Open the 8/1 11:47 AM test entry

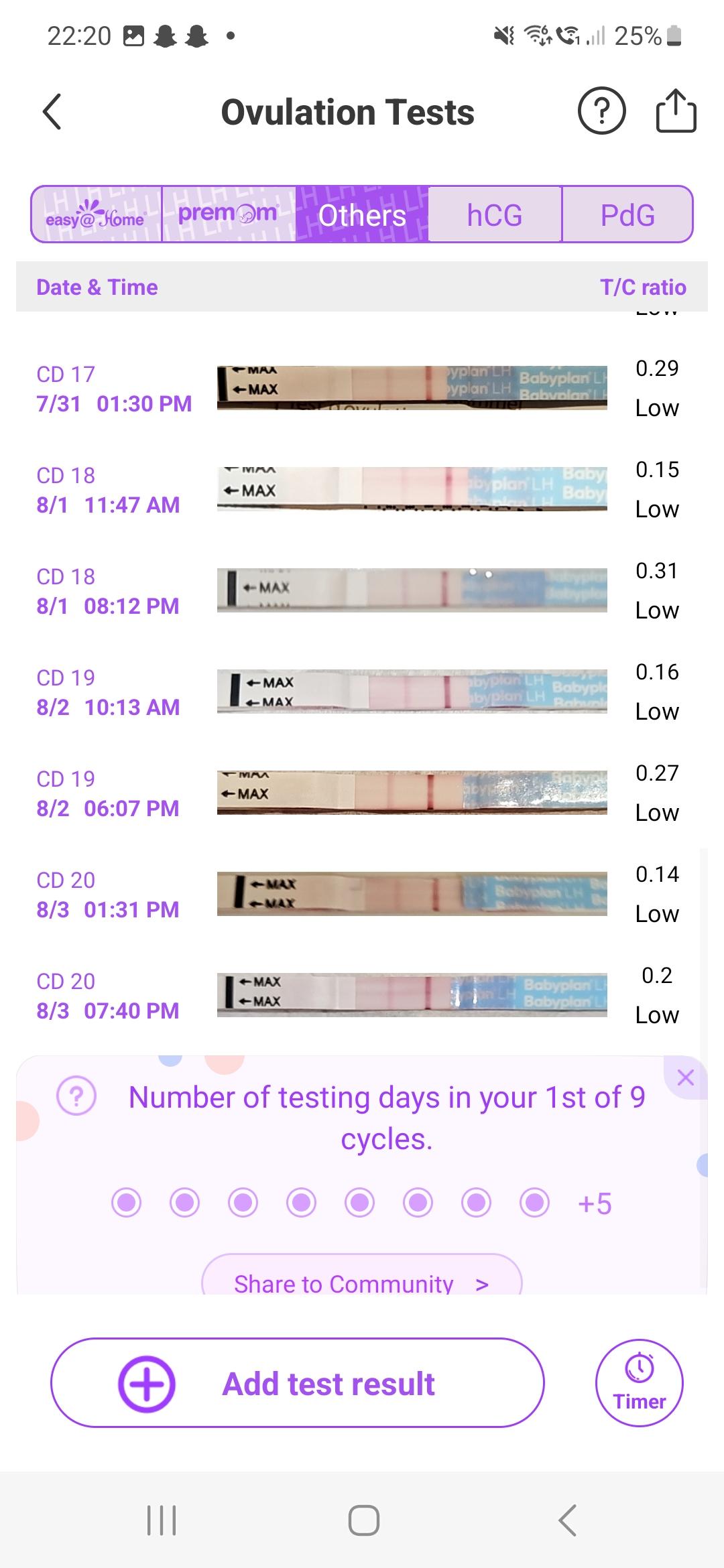click(x=362, y=490)
